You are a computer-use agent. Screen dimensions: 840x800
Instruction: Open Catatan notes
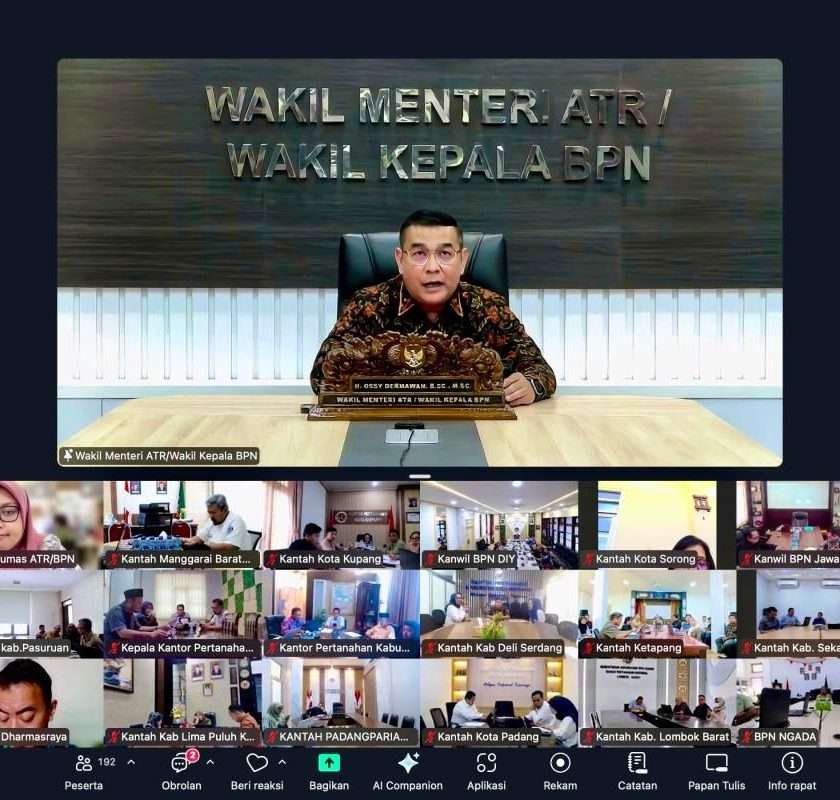coord(637,770)
